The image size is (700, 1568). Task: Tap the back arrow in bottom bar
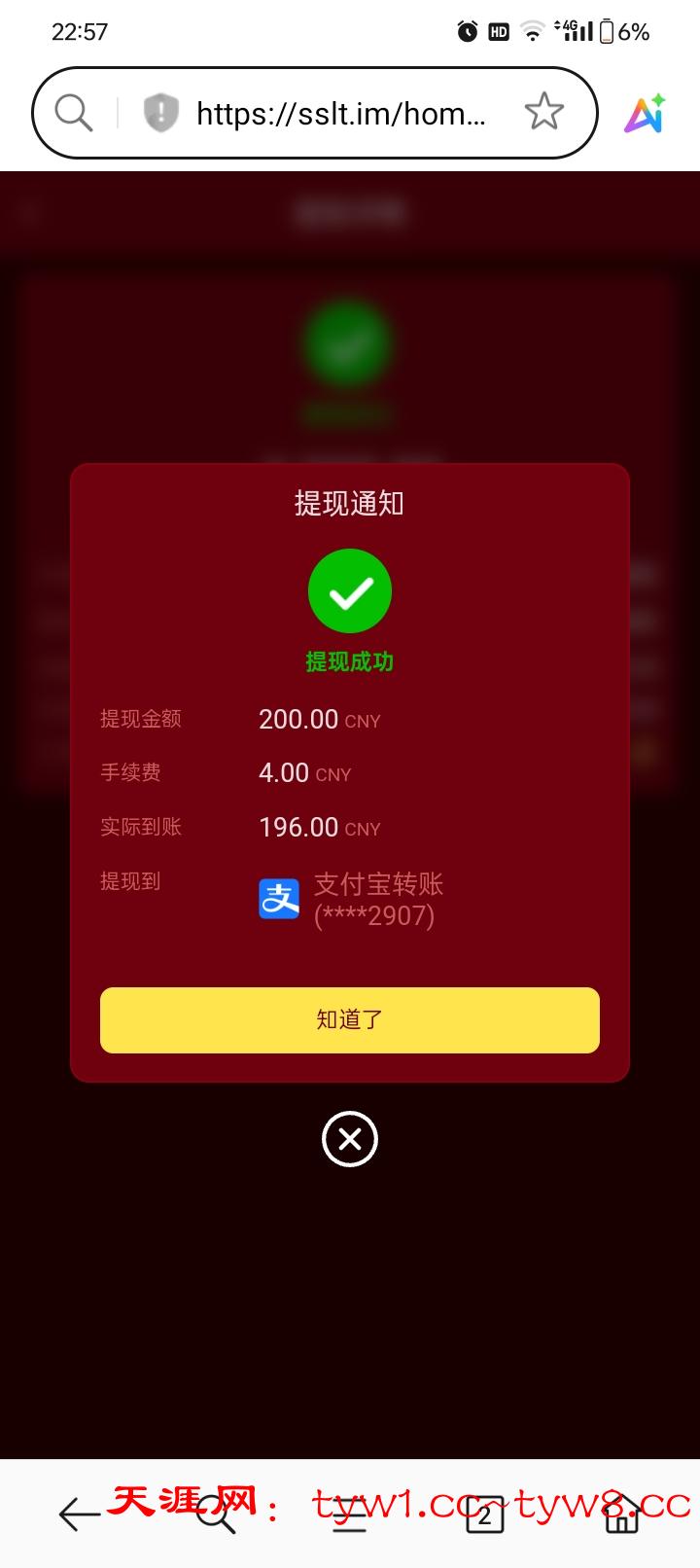(78, 1515)
